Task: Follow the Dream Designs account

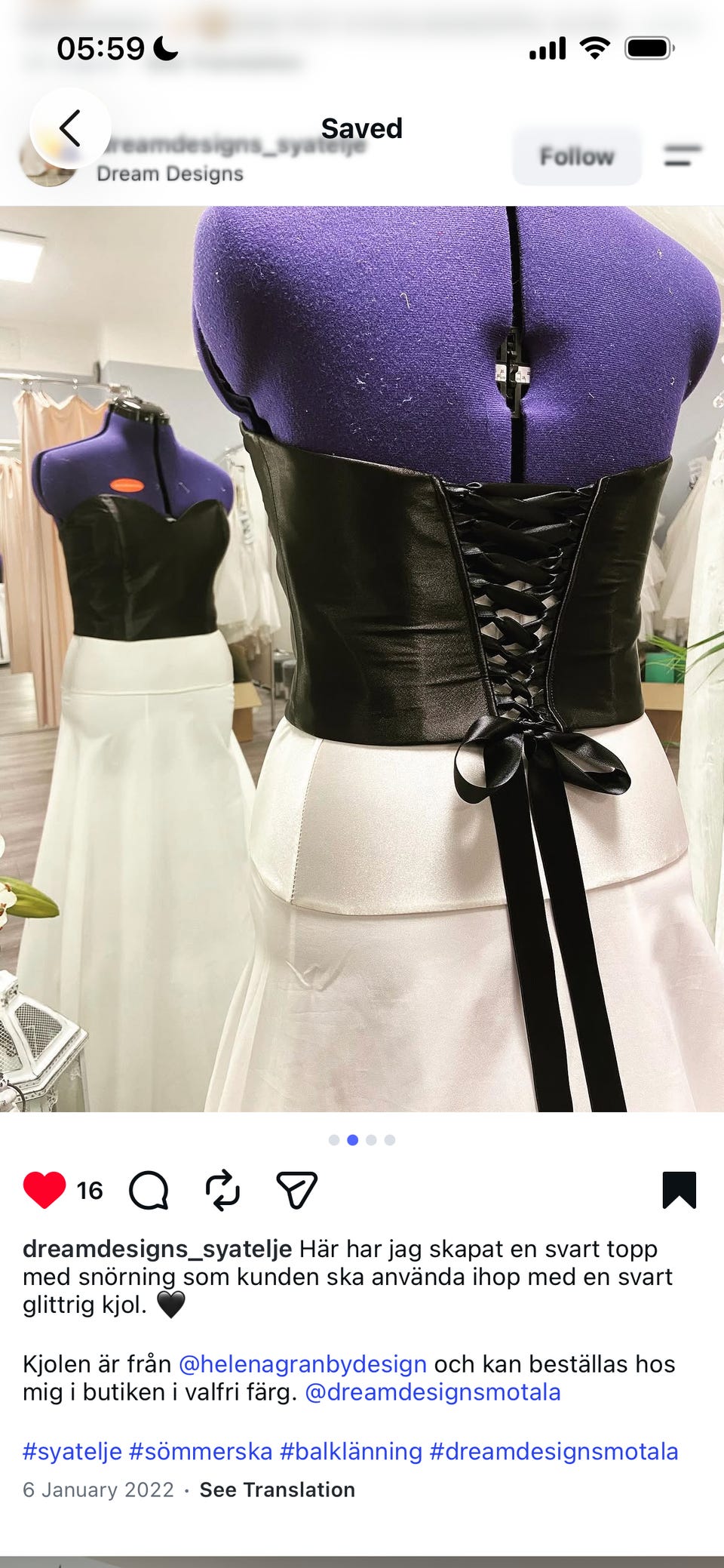Action: [577, 156]
